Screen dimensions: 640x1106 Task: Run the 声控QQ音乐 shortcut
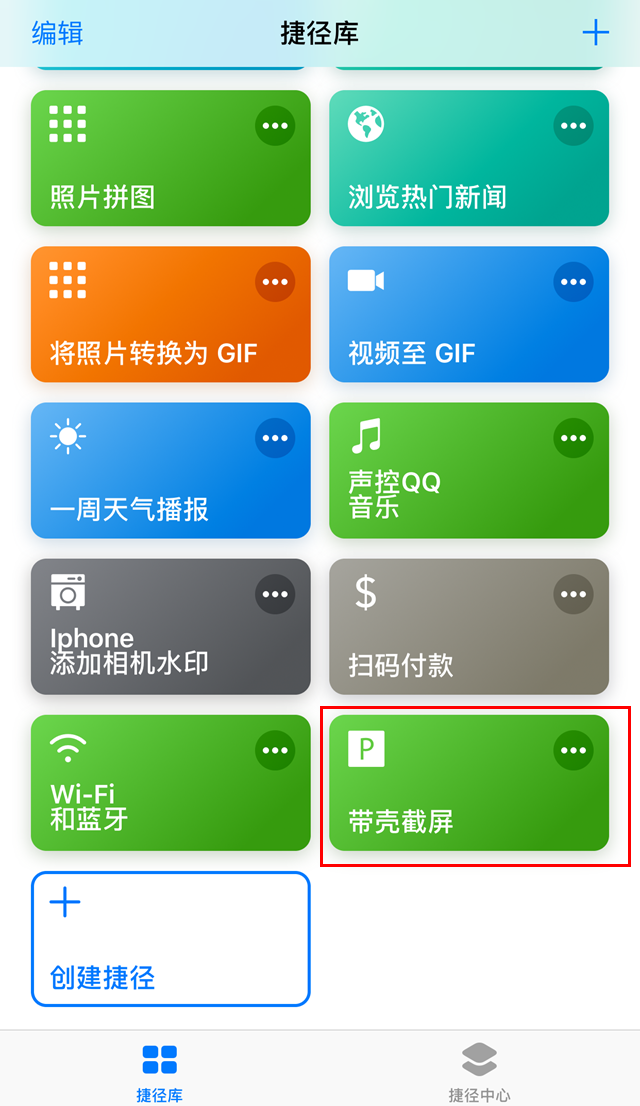(469, 470)
